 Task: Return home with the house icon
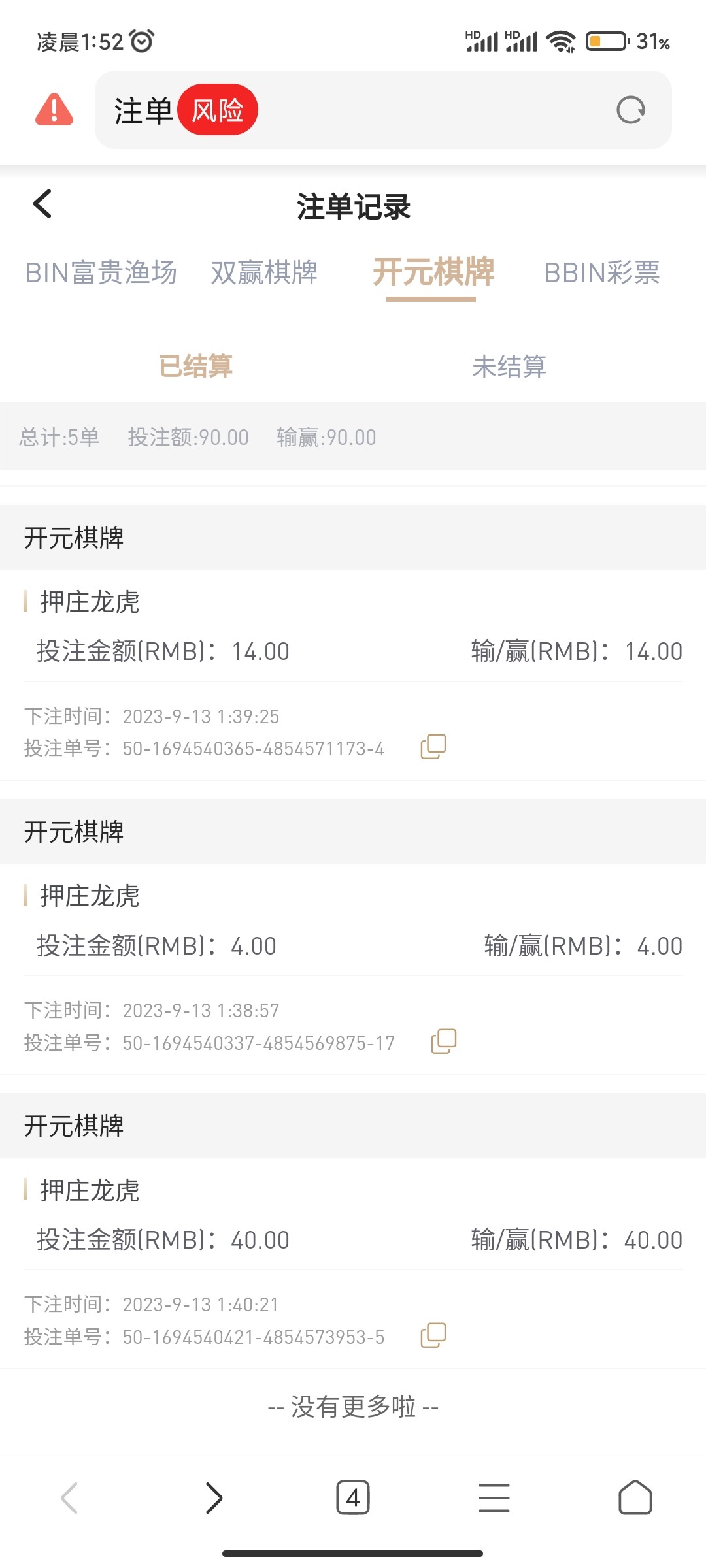click(635, 1498)
